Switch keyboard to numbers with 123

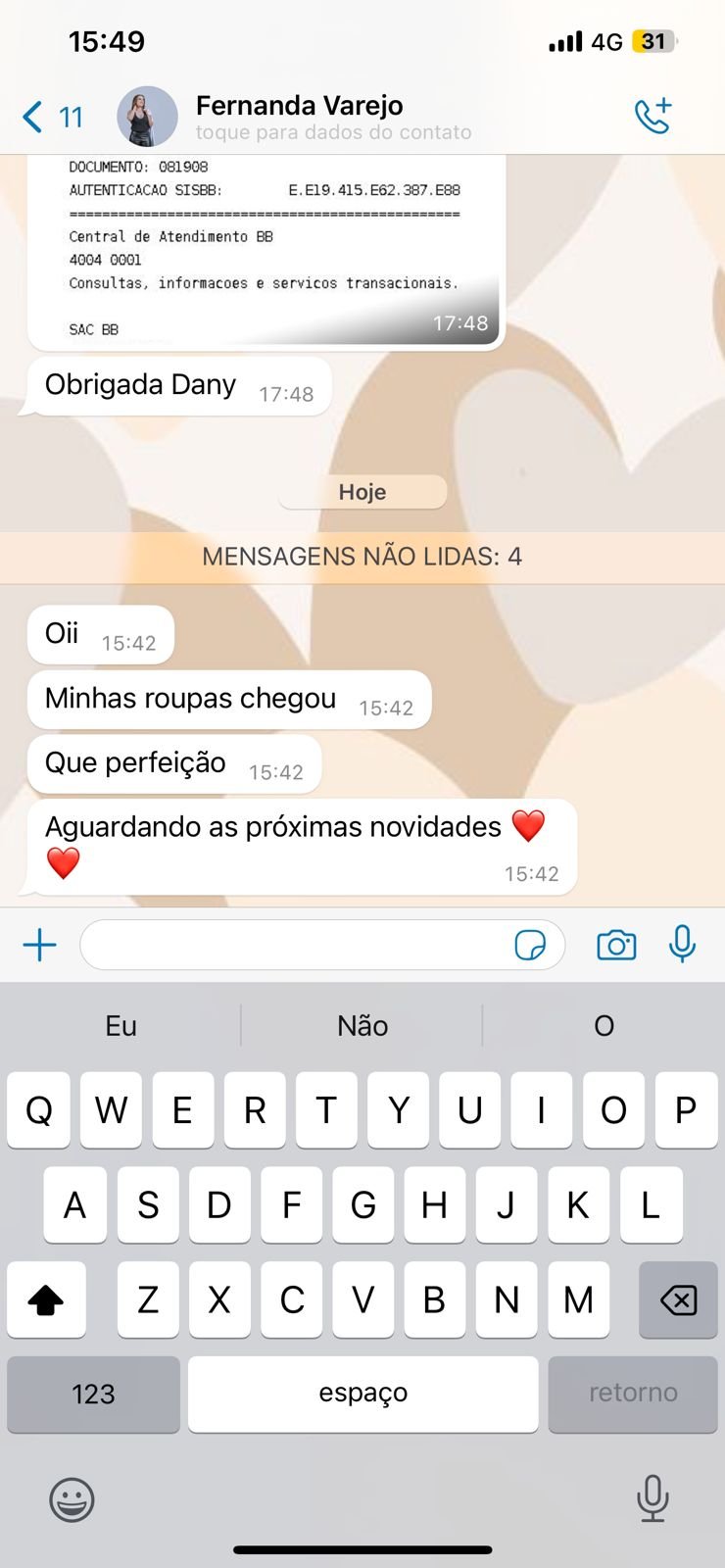tap(93, 1394)
